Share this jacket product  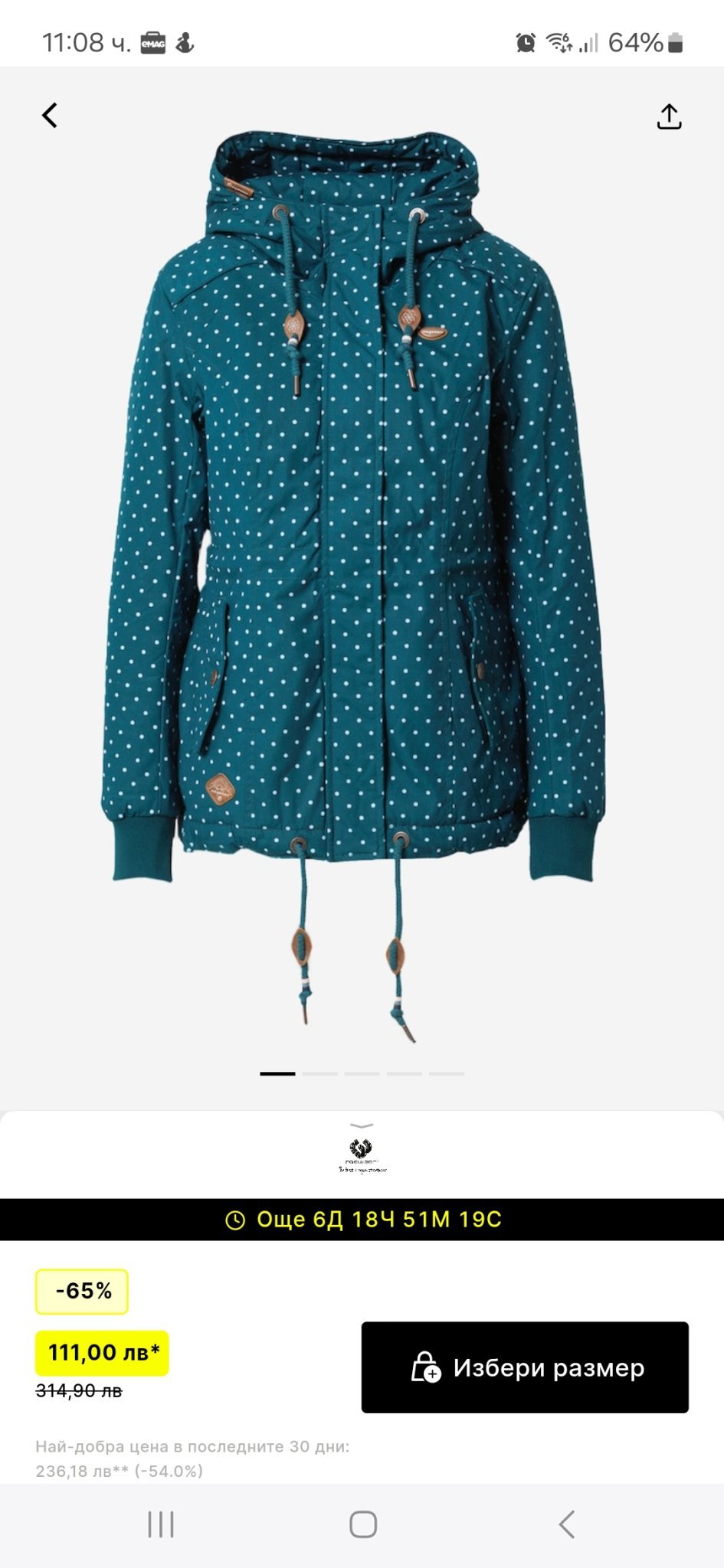[x=669, y=116]
